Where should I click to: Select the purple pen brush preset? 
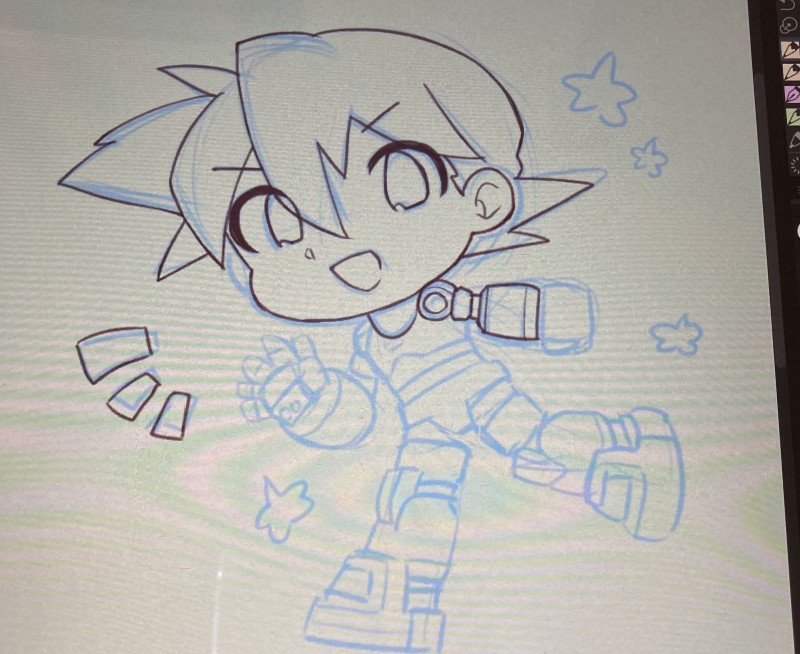[793, 93]
